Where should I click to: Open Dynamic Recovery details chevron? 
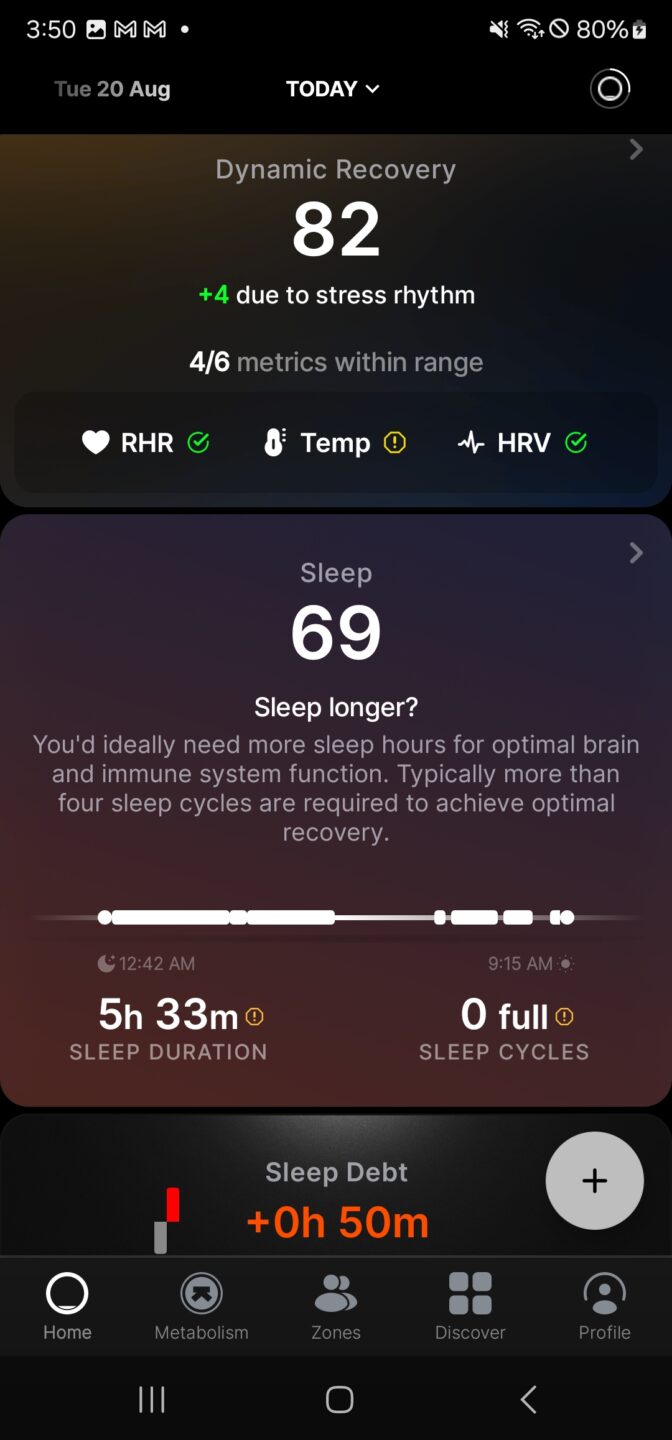pyautogui.click(x=636, y=150)
